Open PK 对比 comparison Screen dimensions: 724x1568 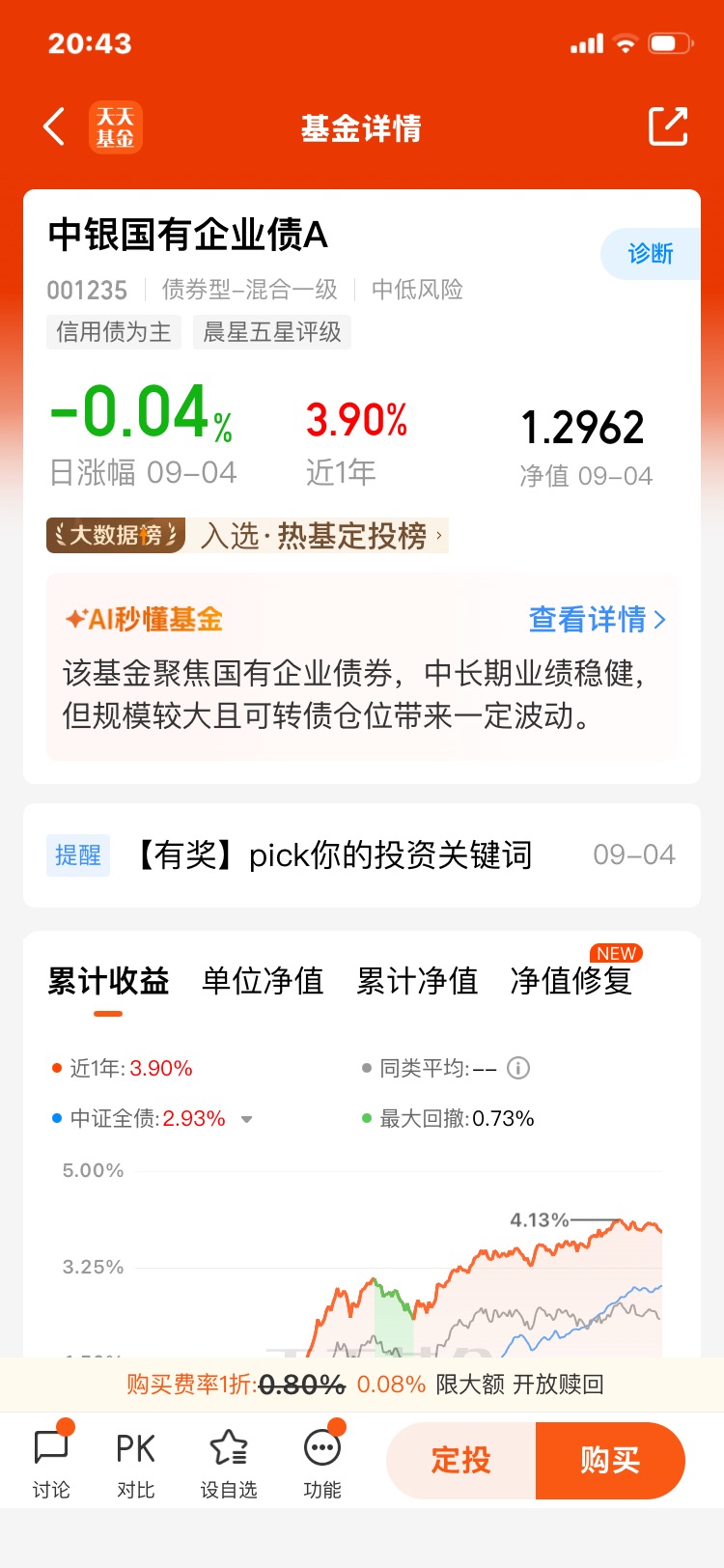(135, 1464)
